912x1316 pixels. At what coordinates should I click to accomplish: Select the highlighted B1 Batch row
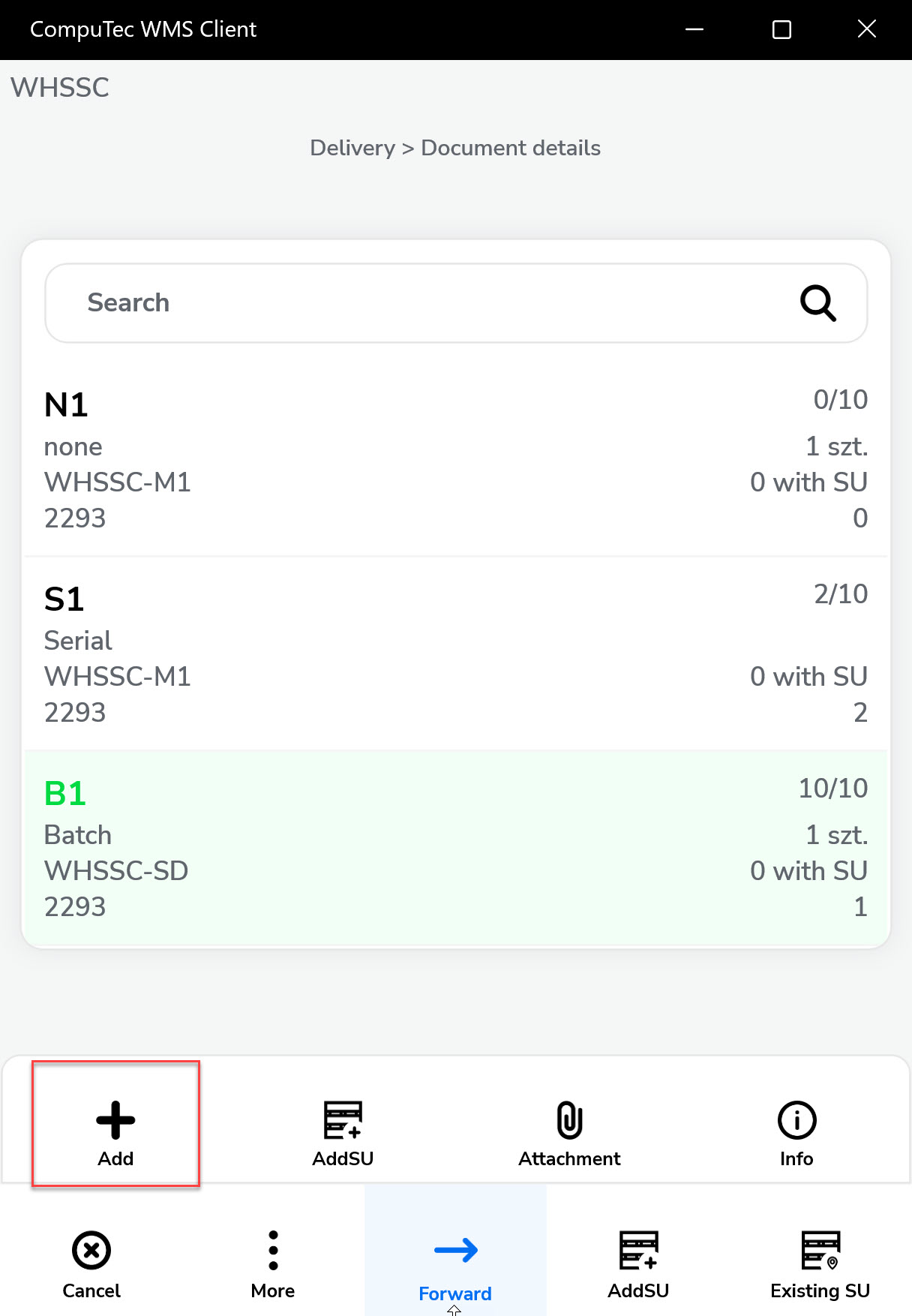click(456, 846)
